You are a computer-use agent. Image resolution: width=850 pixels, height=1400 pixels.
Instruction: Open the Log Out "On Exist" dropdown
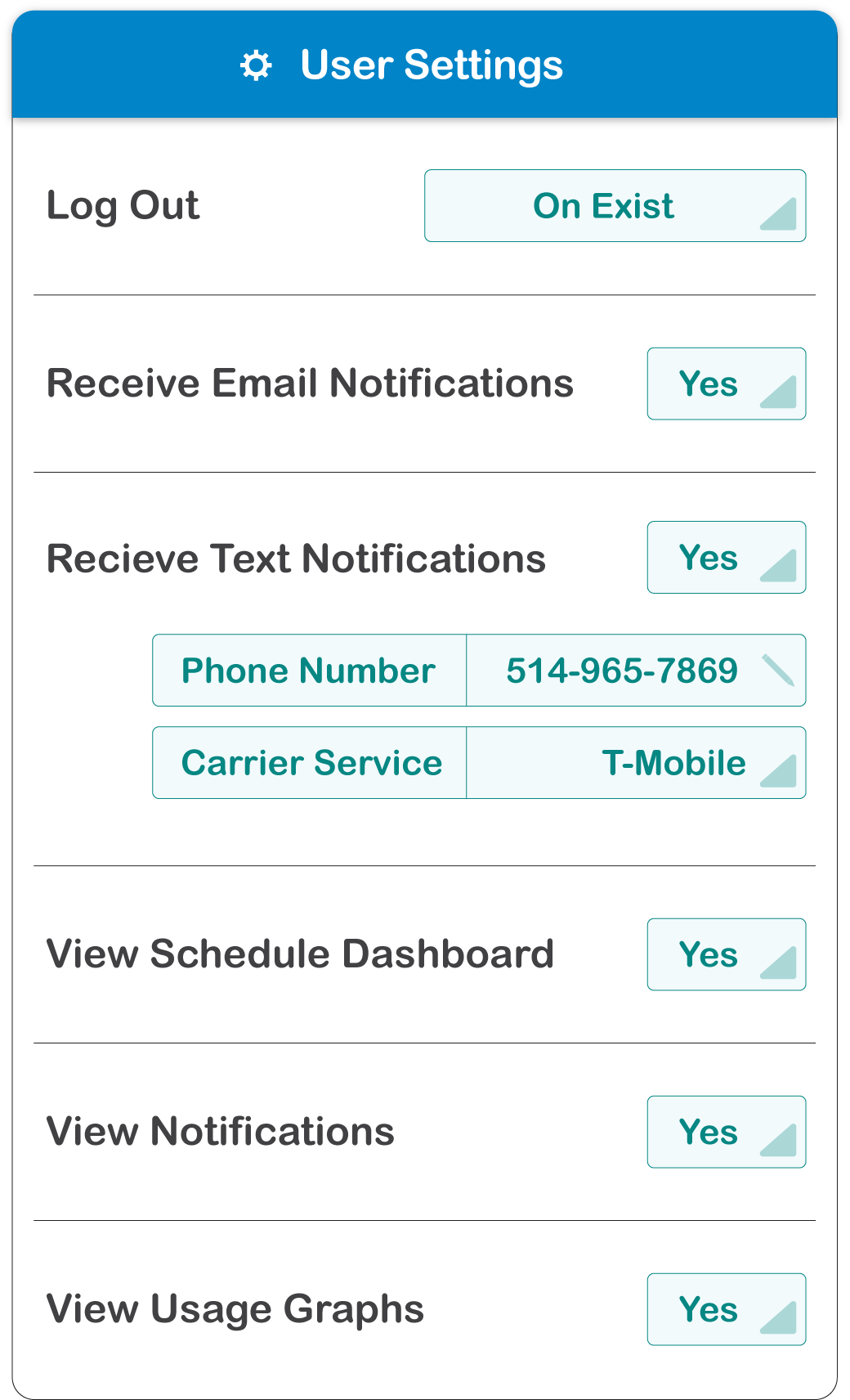(615, 205)
